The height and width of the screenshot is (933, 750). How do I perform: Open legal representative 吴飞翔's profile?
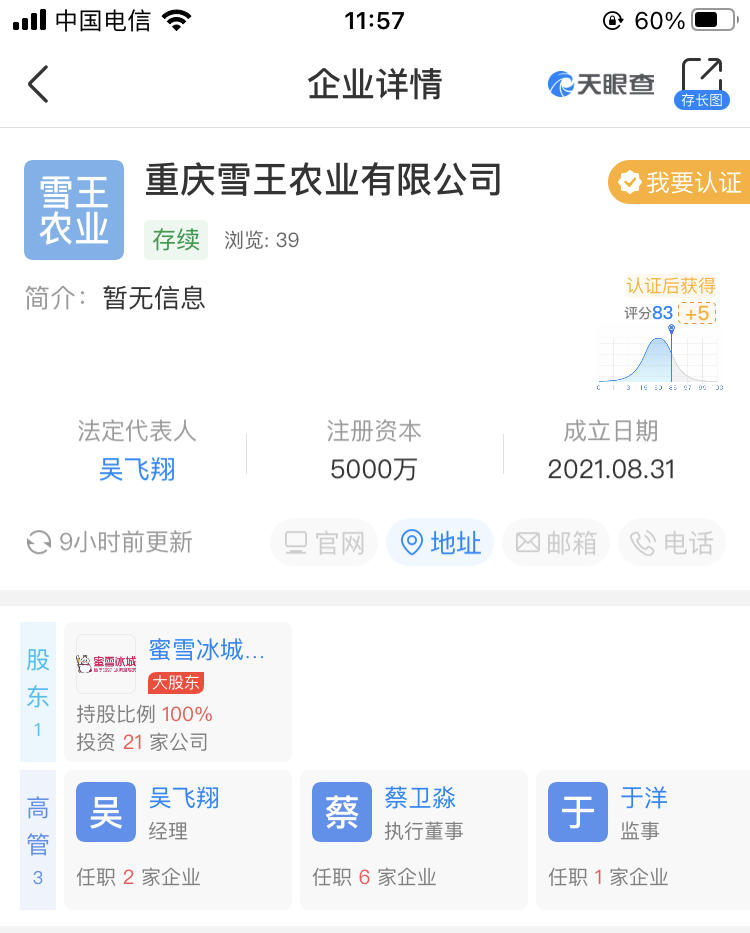coord(137,468)
